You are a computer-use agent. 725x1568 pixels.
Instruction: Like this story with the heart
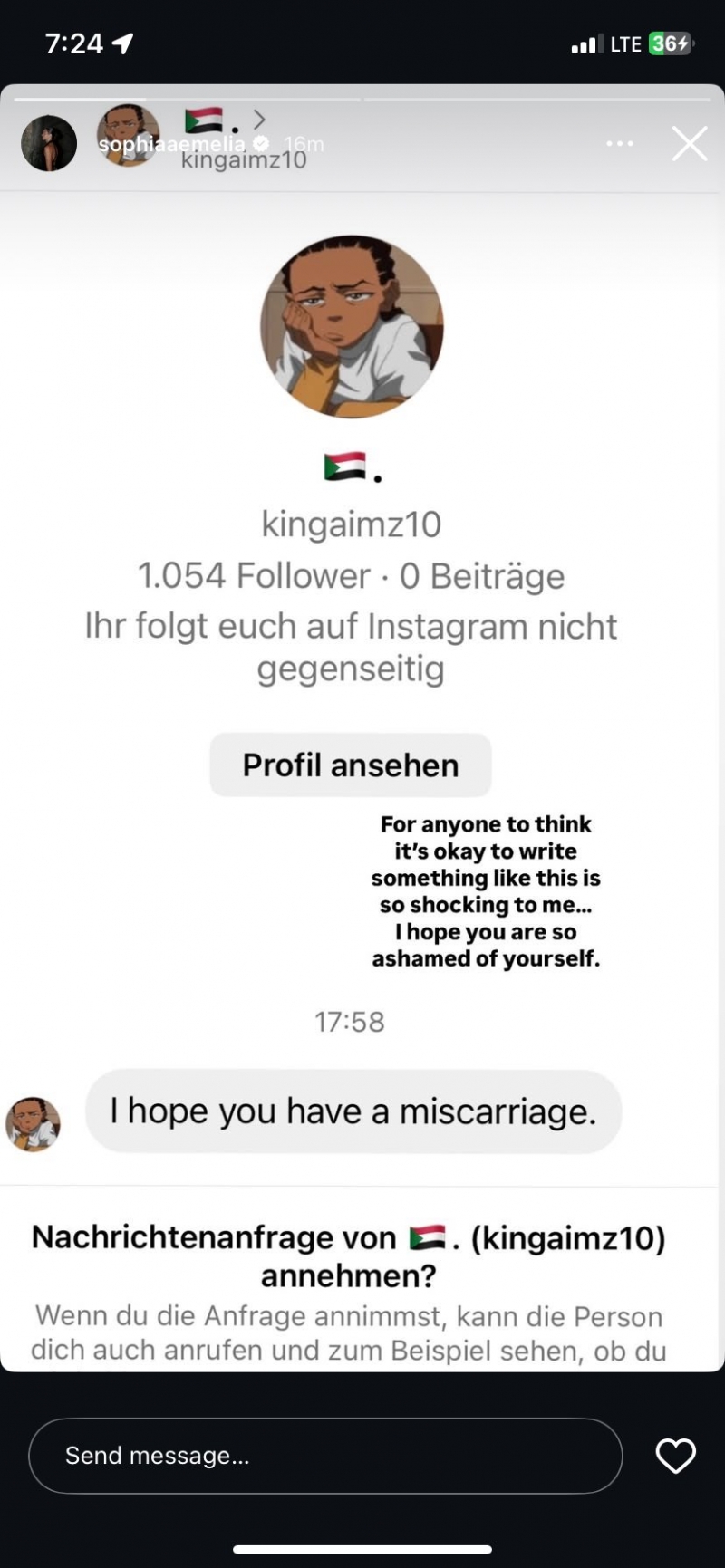[675, 1456]
